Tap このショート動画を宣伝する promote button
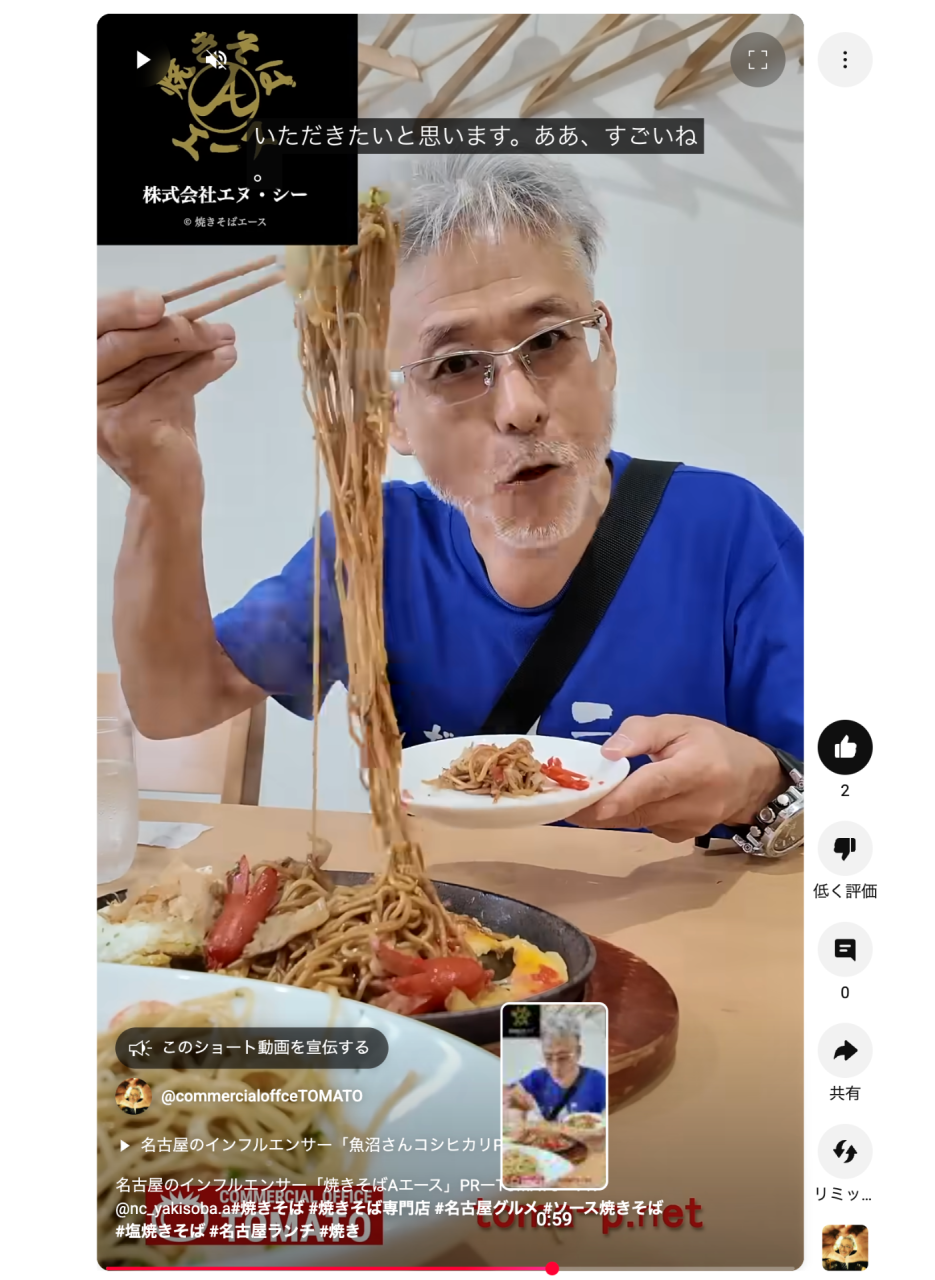 pos(251,1047)
